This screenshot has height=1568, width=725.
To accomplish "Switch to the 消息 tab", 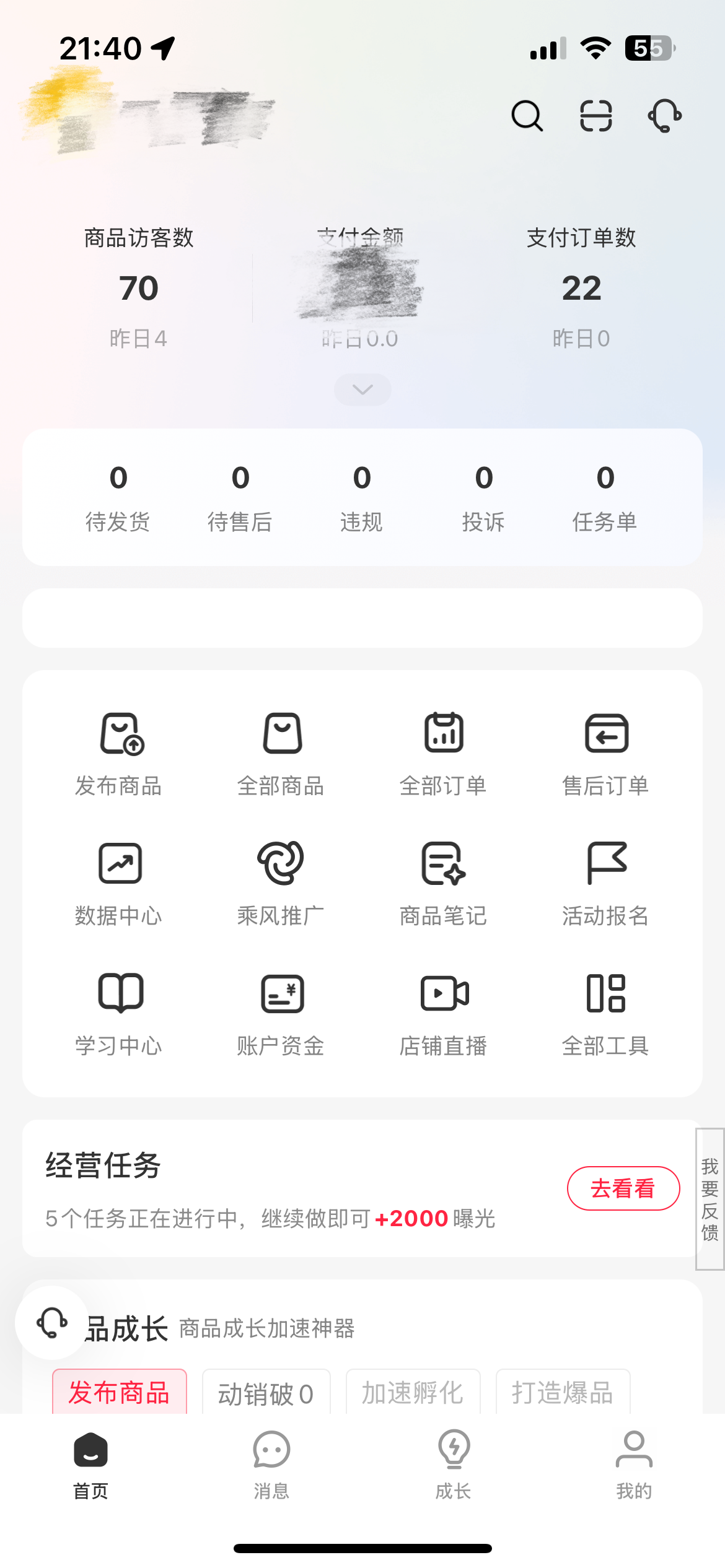I will click(271, 1464).
